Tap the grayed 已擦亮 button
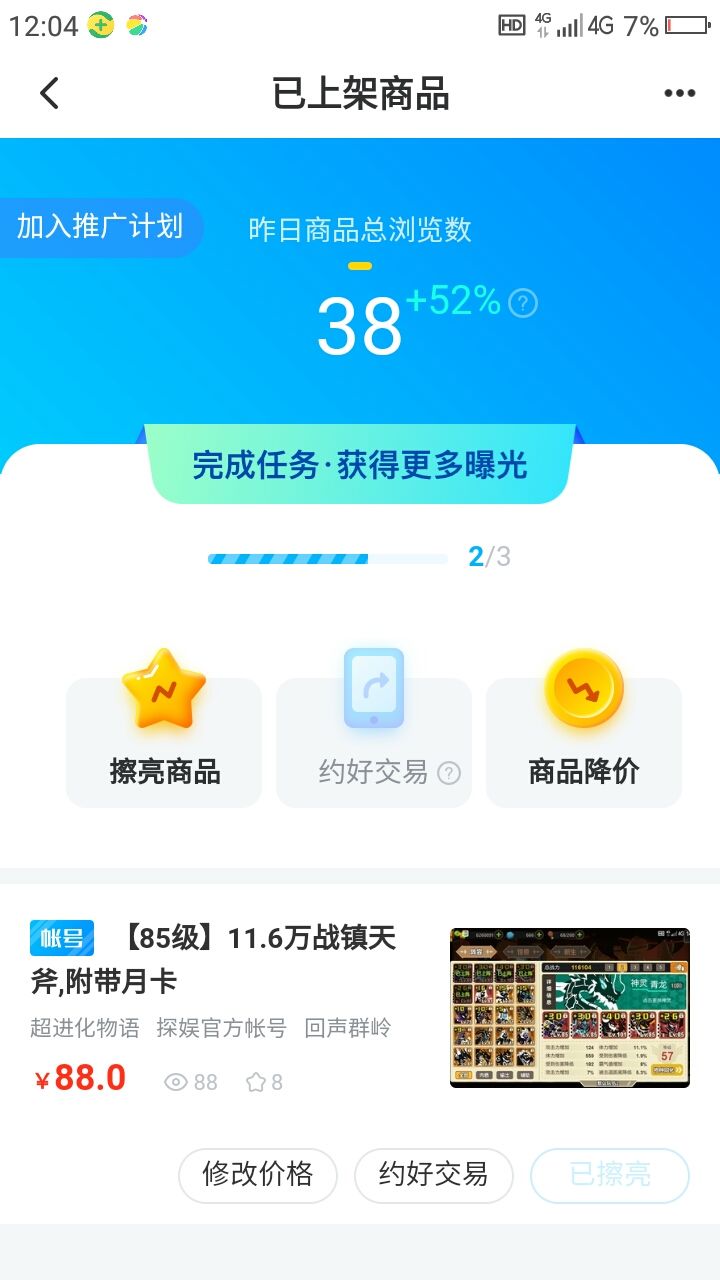720x1280 pixels. click(609, 1176)
